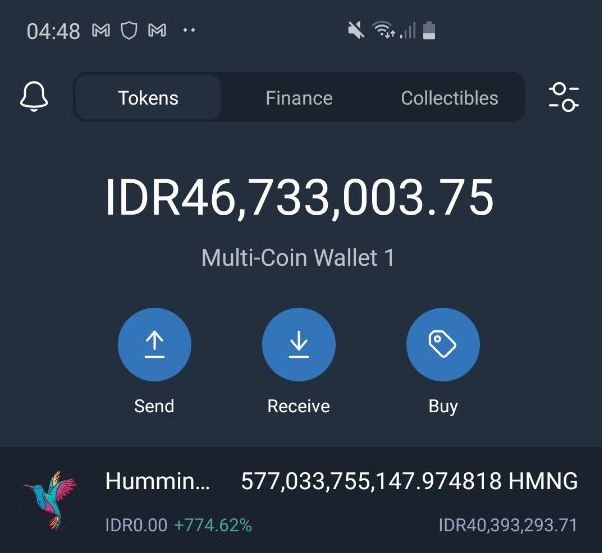Screen dimensions: 602x553
Task: Switch to the Finance tab
Action: click(299, 98)
